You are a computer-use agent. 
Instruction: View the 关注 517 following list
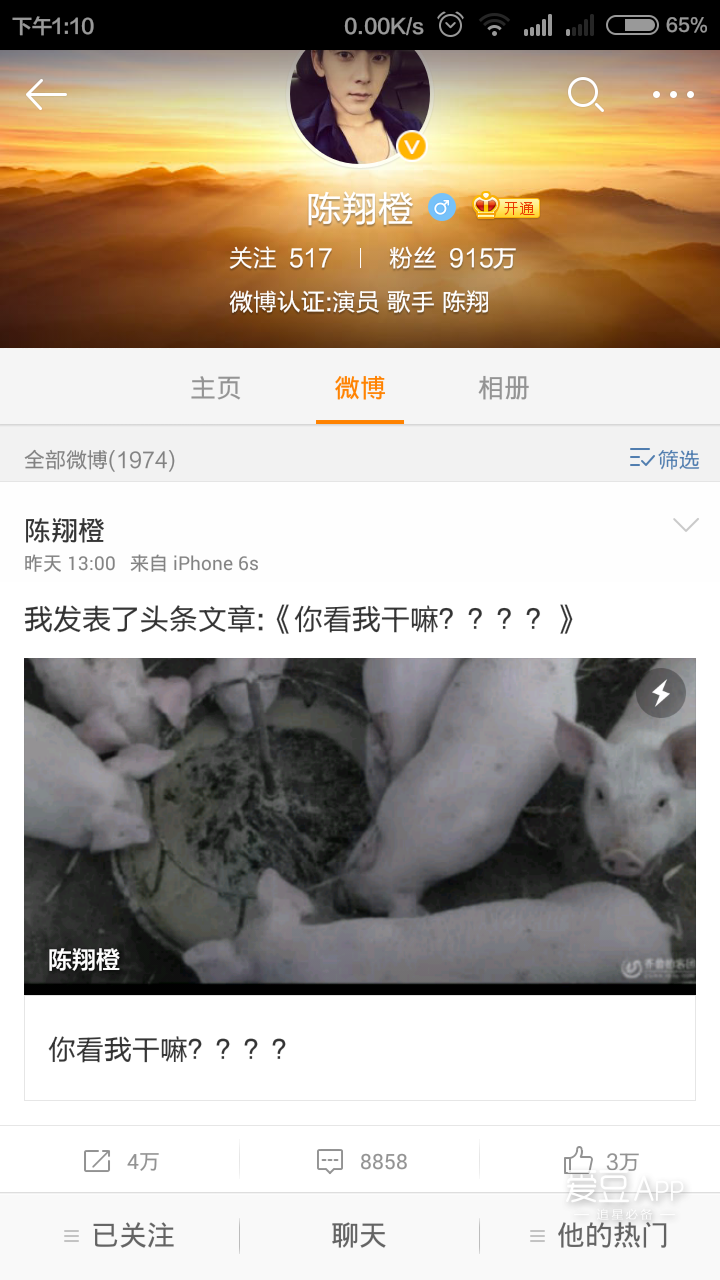coord(280,258)
